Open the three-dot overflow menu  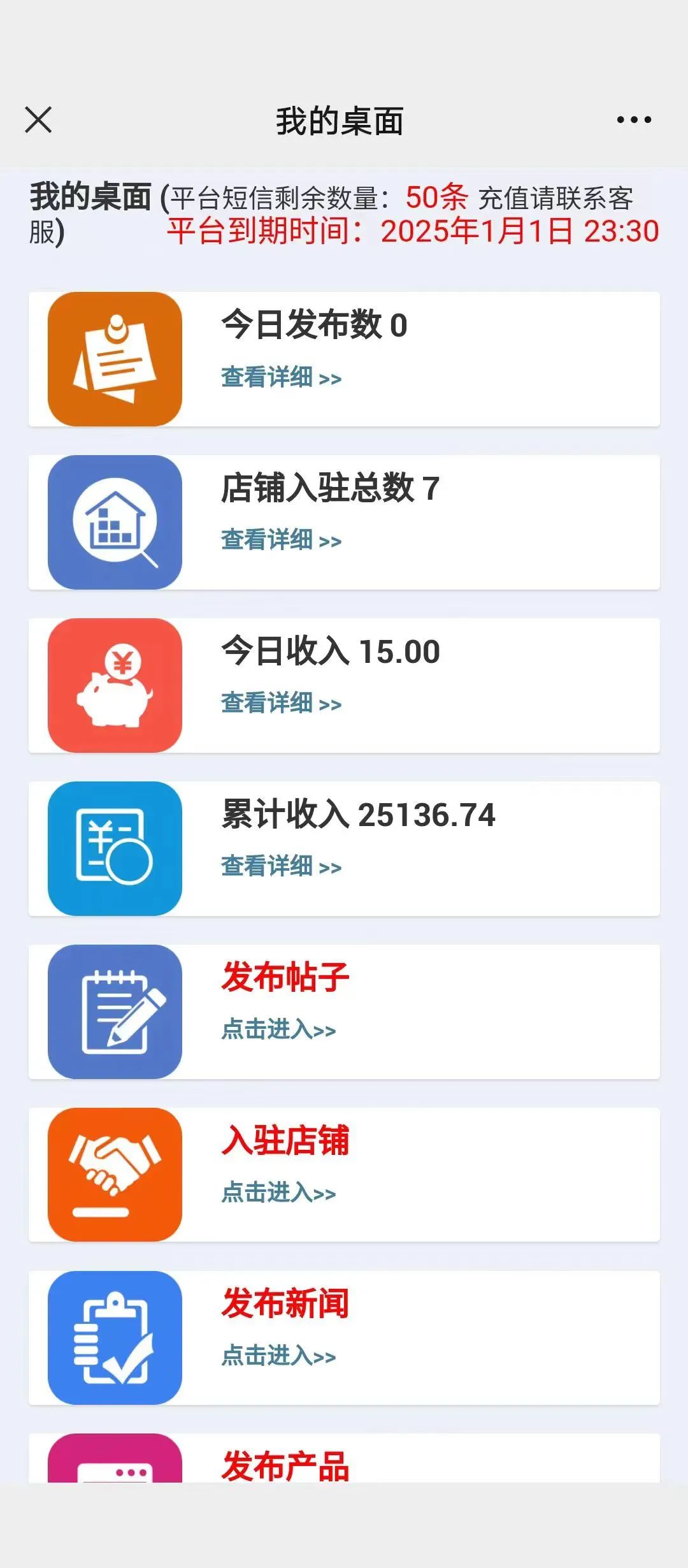634,120
